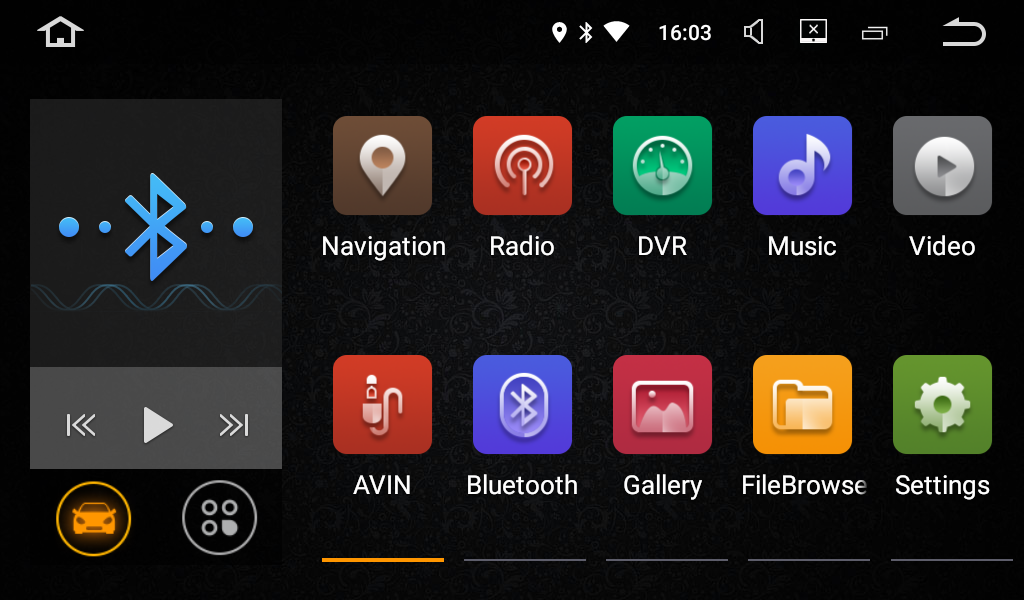Open the volume speaker control
The image size is (1024, 600).
754,33
